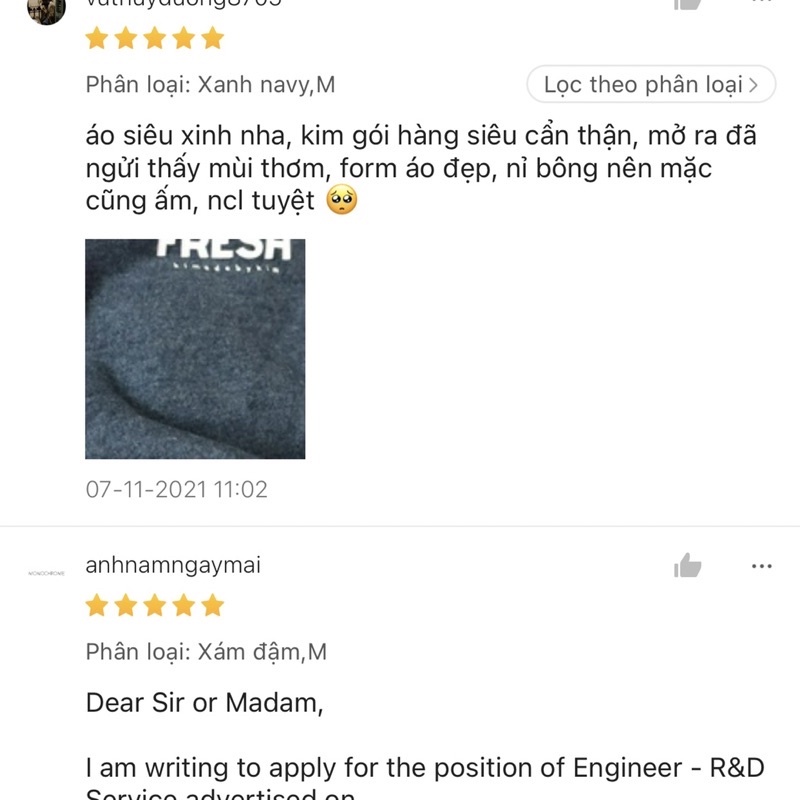Open overflow menu on the Xanh navy review
The image size is (800, 800).
(x=762, y=4)
